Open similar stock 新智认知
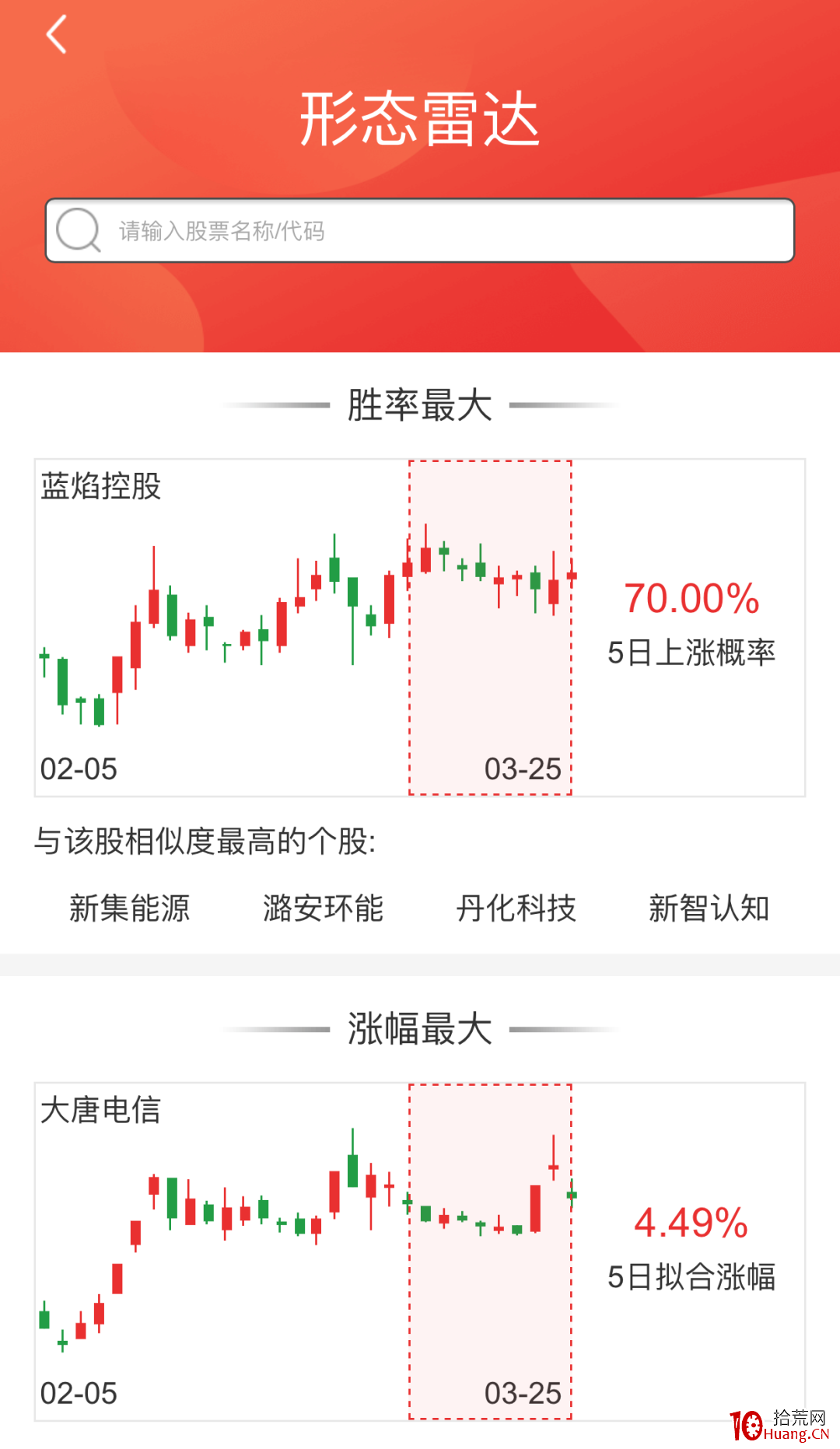Viewport: 840px width, 1449px height. [709, 908]
